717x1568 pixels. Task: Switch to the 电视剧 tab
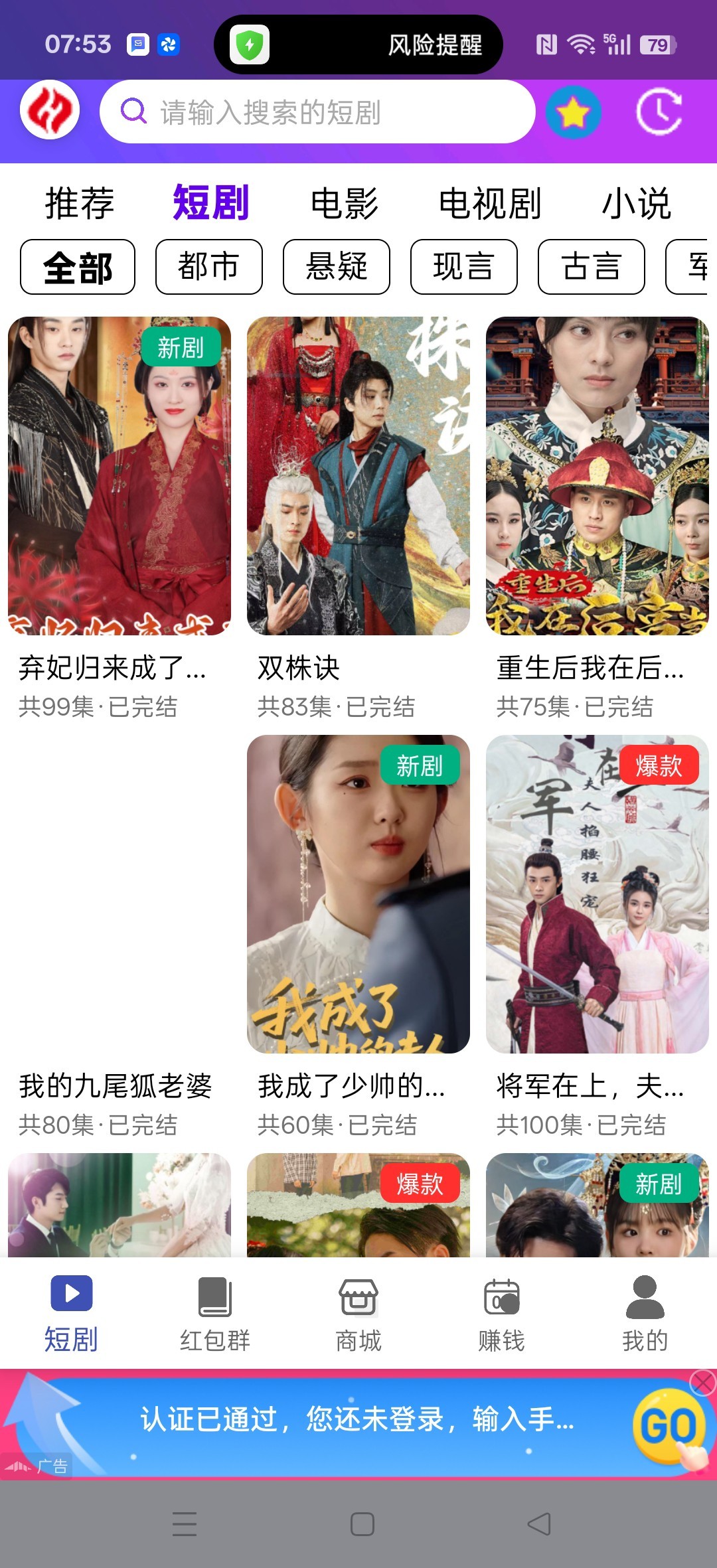[x=490, y=203]
